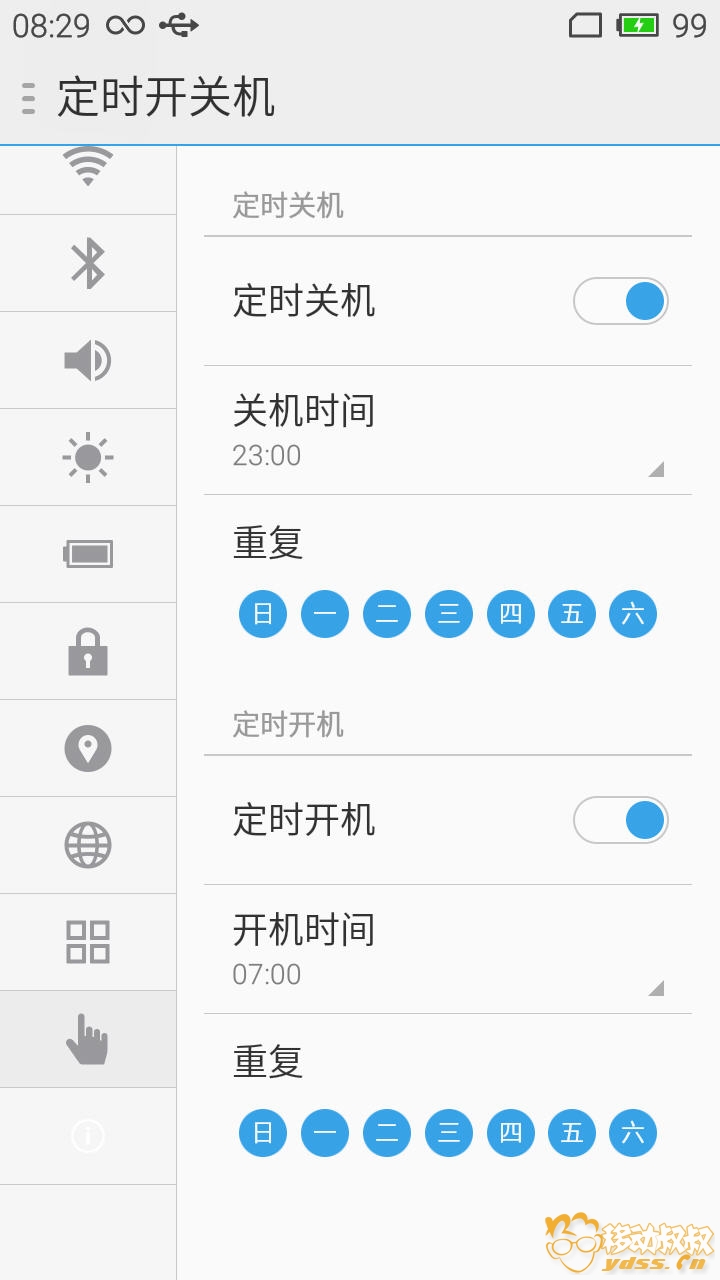The image size is (720, 1280).
Task: Open the apps grid settings section
Action: pyautogui.click(x=88, y=942)
